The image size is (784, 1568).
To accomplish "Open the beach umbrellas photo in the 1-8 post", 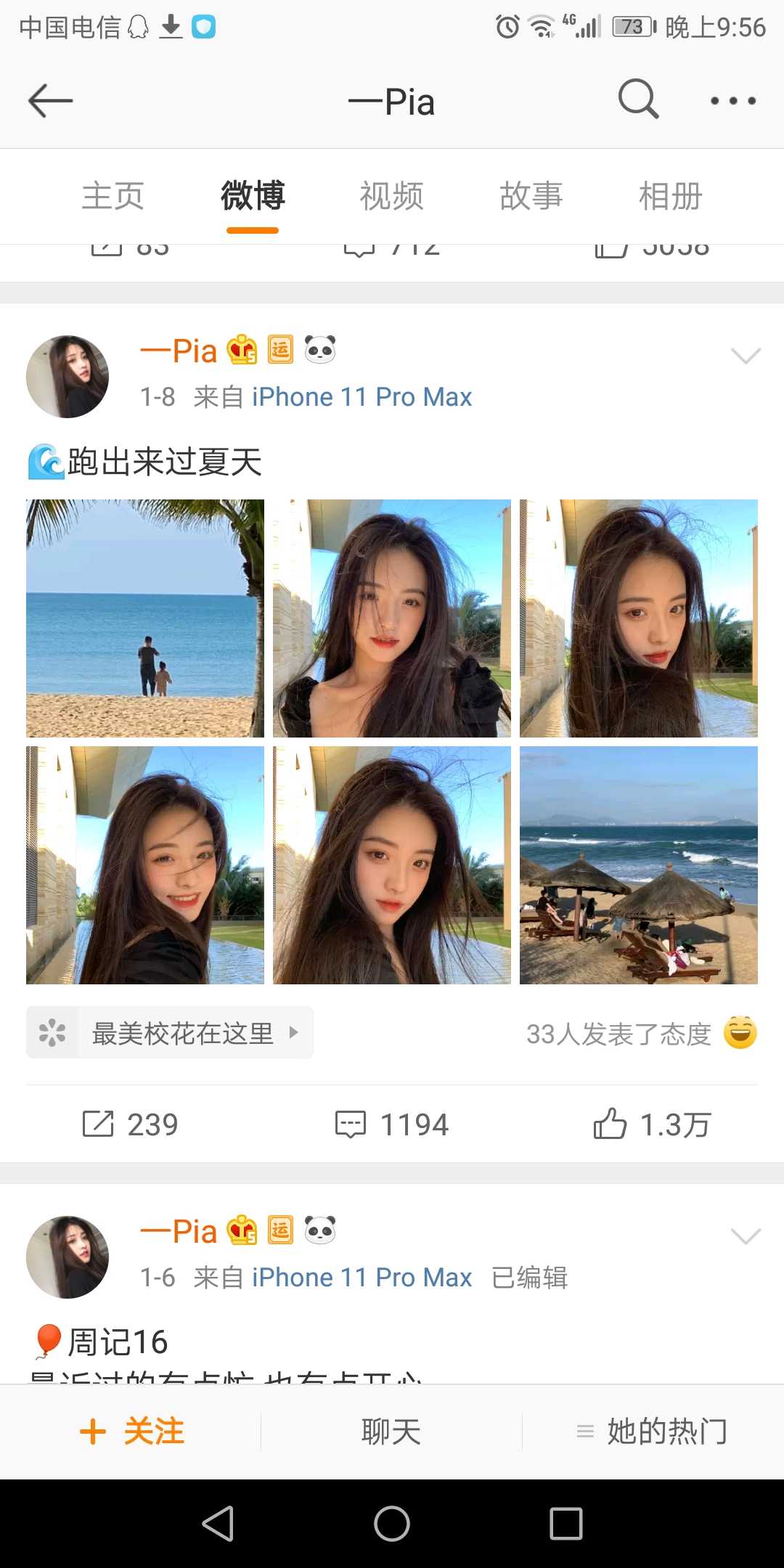I will 639,865.
